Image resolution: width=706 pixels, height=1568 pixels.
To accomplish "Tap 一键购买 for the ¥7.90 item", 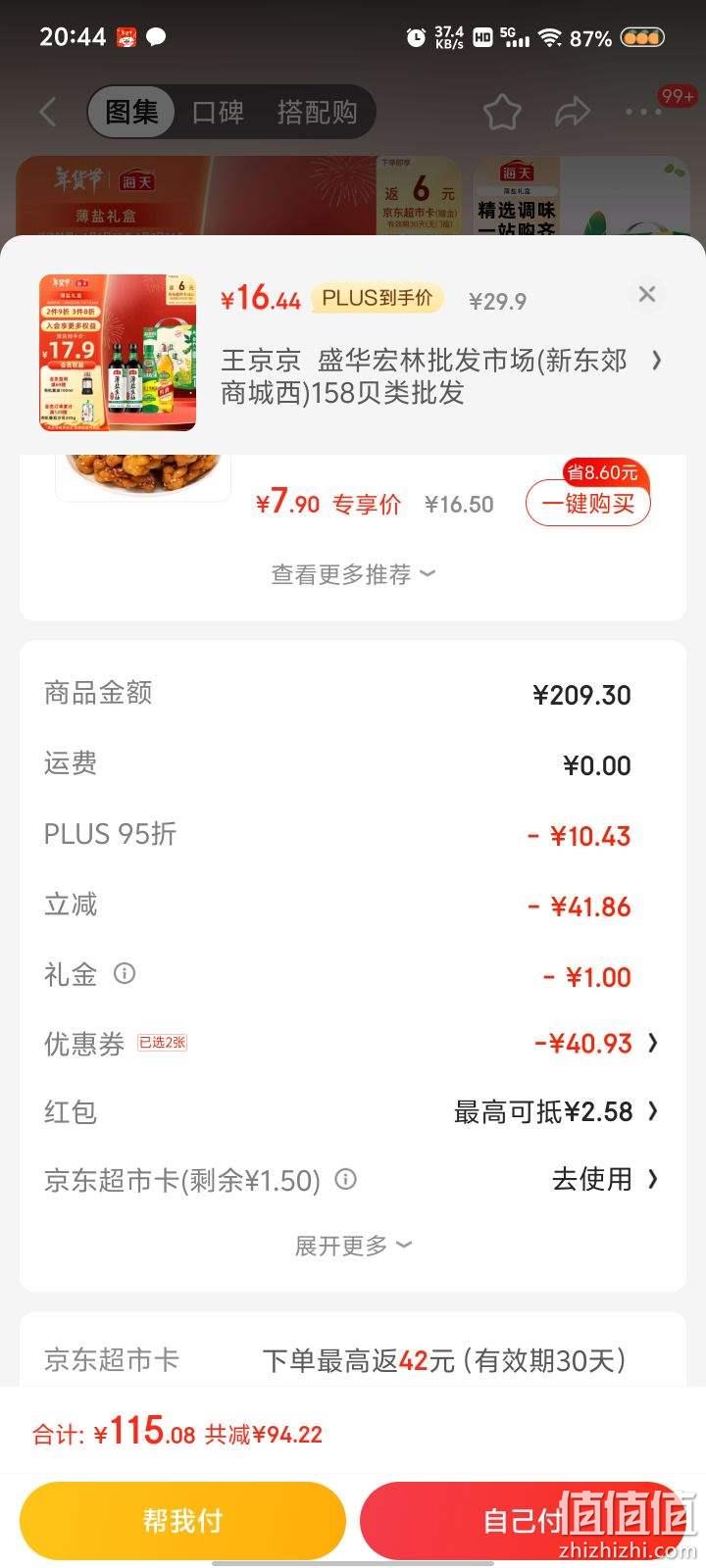I will coord(588,504).
